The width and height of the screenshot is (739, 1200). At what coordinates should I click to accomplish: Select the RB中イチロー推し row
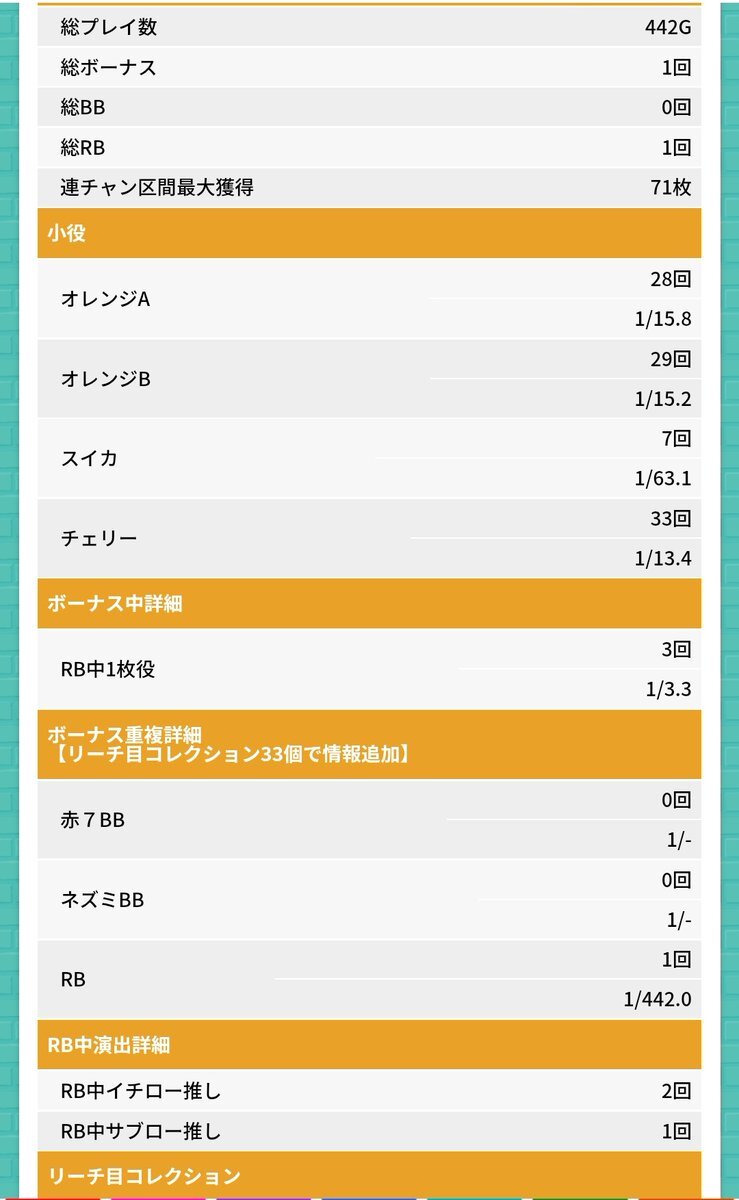(x=369, y=1092)
